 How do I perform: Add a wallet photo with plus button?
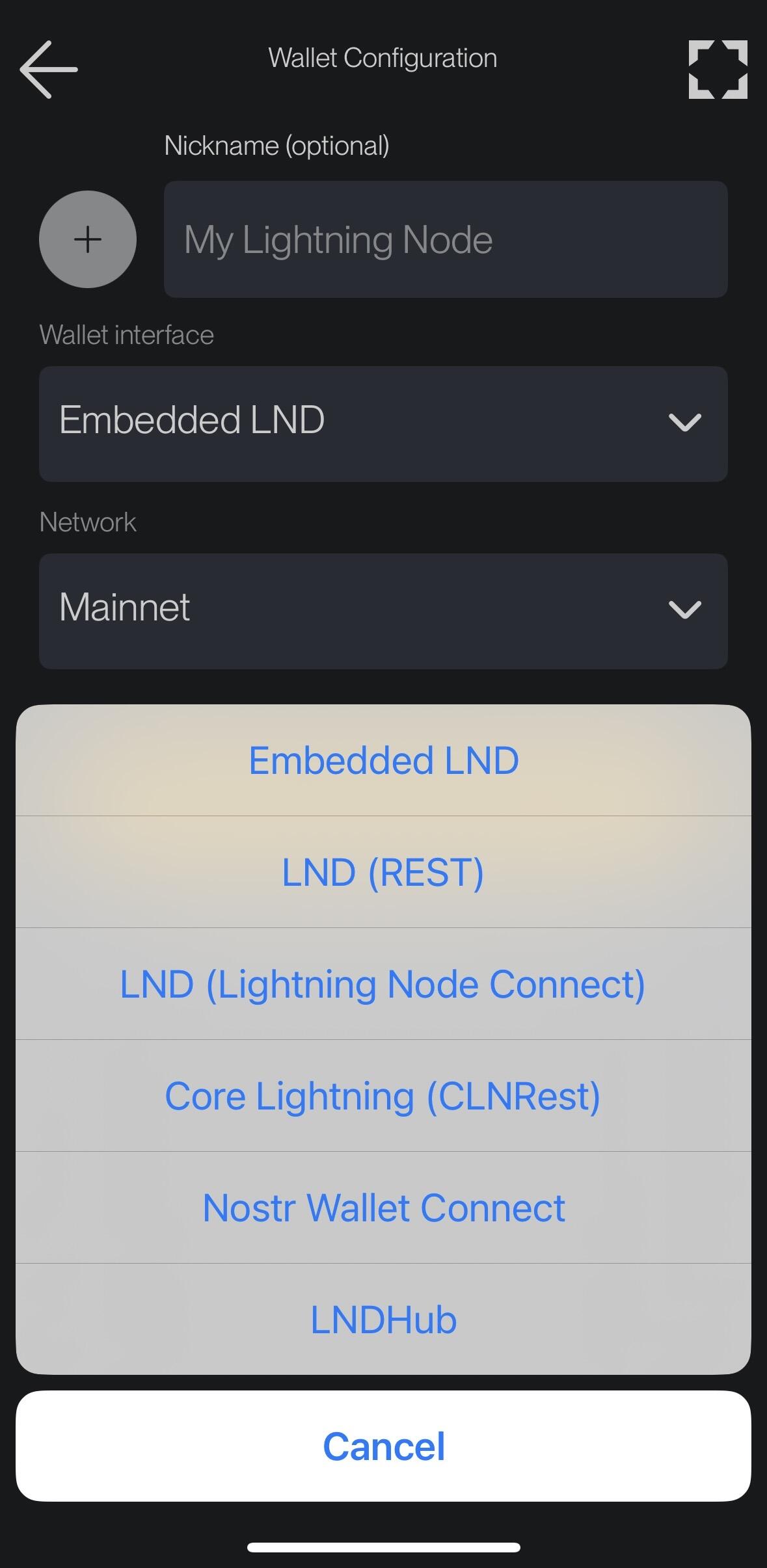click(x=88, y=239)
